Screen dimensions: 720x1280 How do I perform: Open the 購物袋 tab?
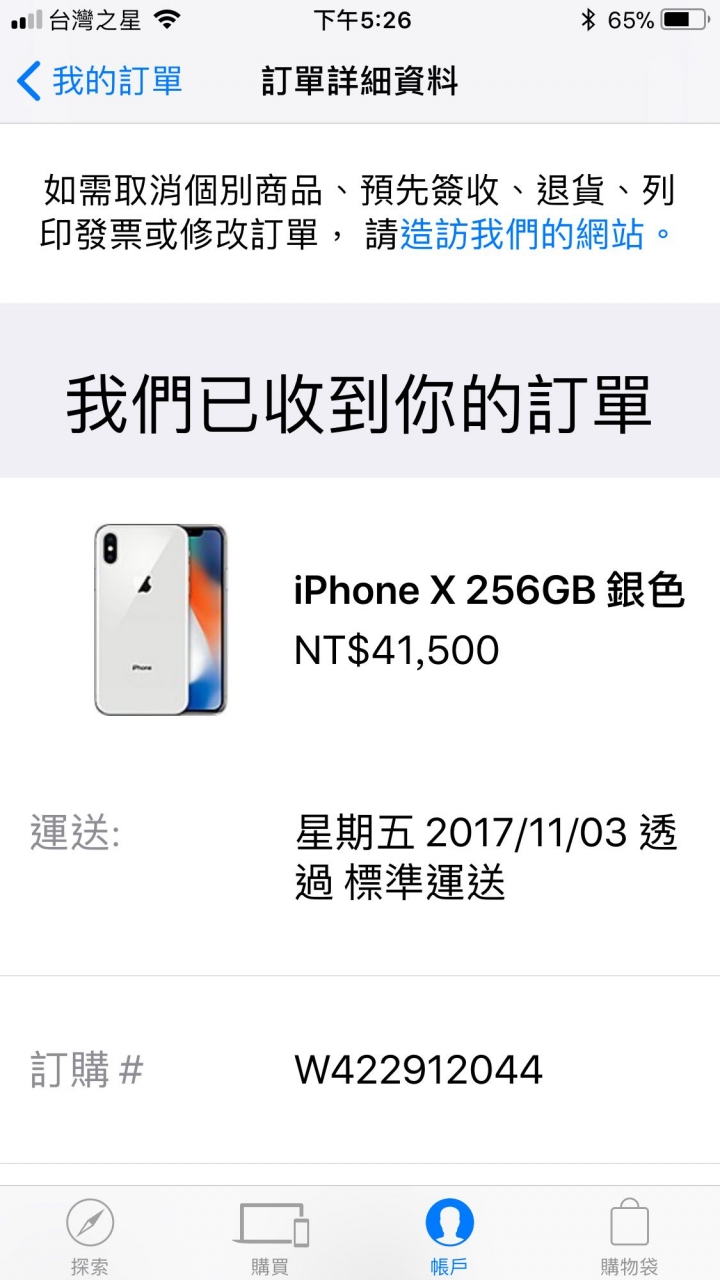[629, 1236]
